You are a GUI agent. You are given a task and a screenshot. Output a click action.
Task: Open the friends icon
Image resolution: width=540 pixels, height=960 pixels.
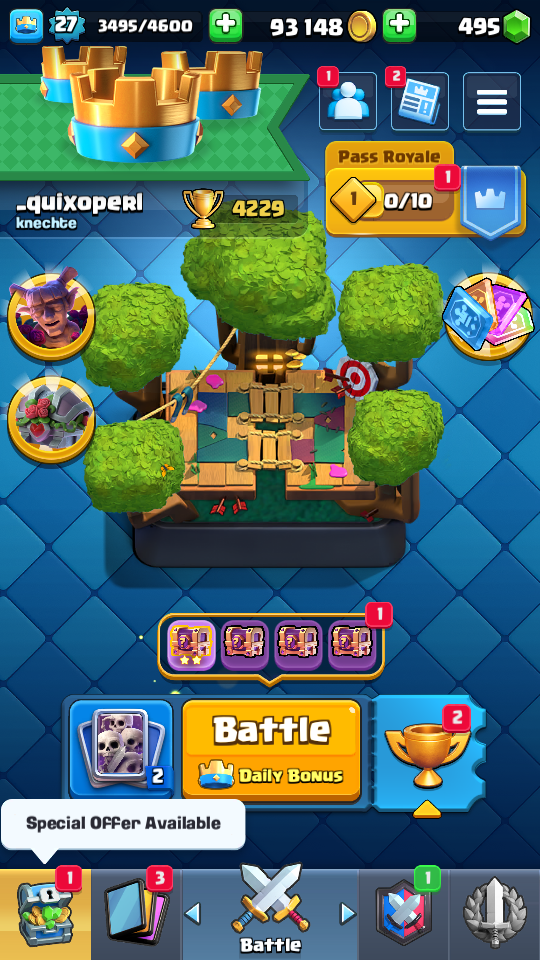coord(348,101)
